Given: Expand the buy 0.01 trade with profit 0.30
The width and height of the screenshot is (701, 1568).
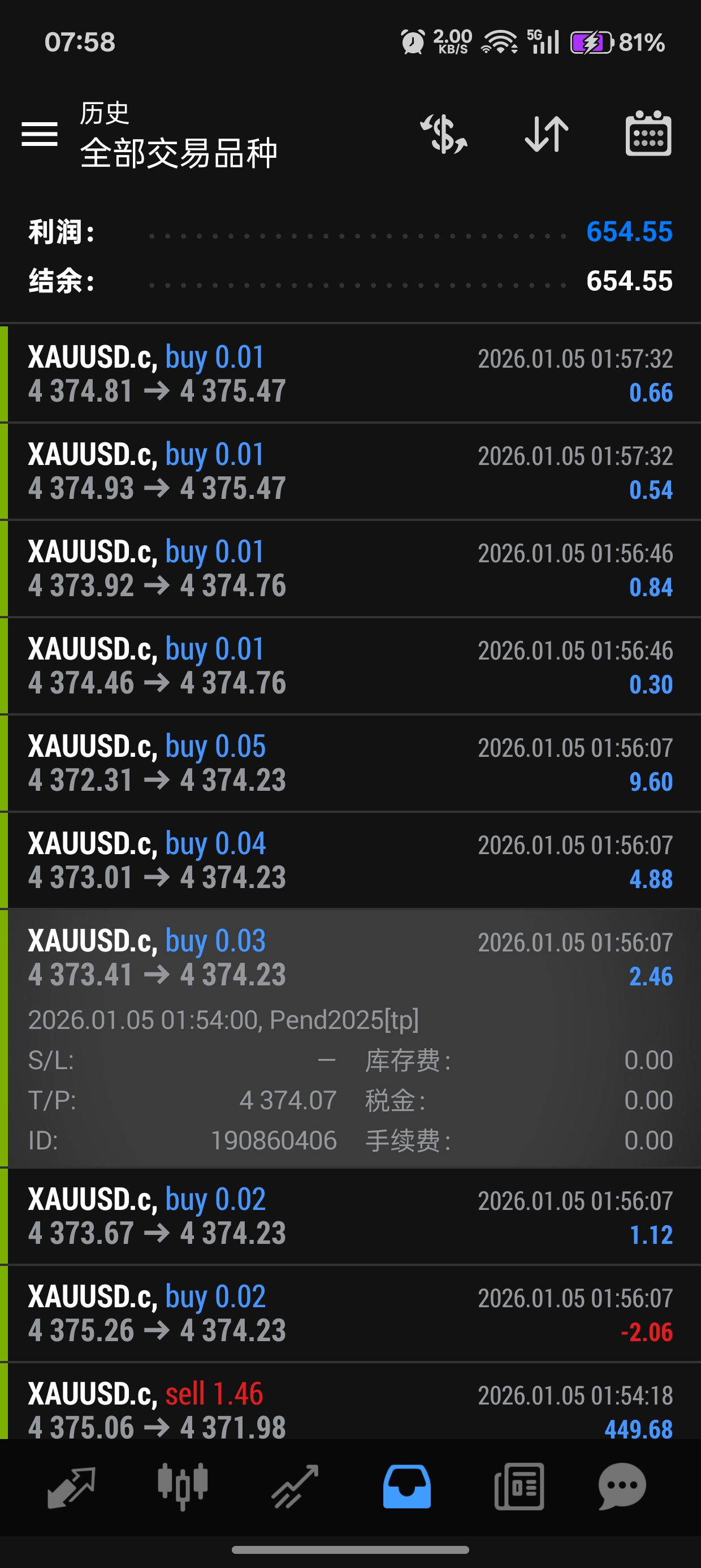Looking at the screenshot, I should click(x=350, y=666).
